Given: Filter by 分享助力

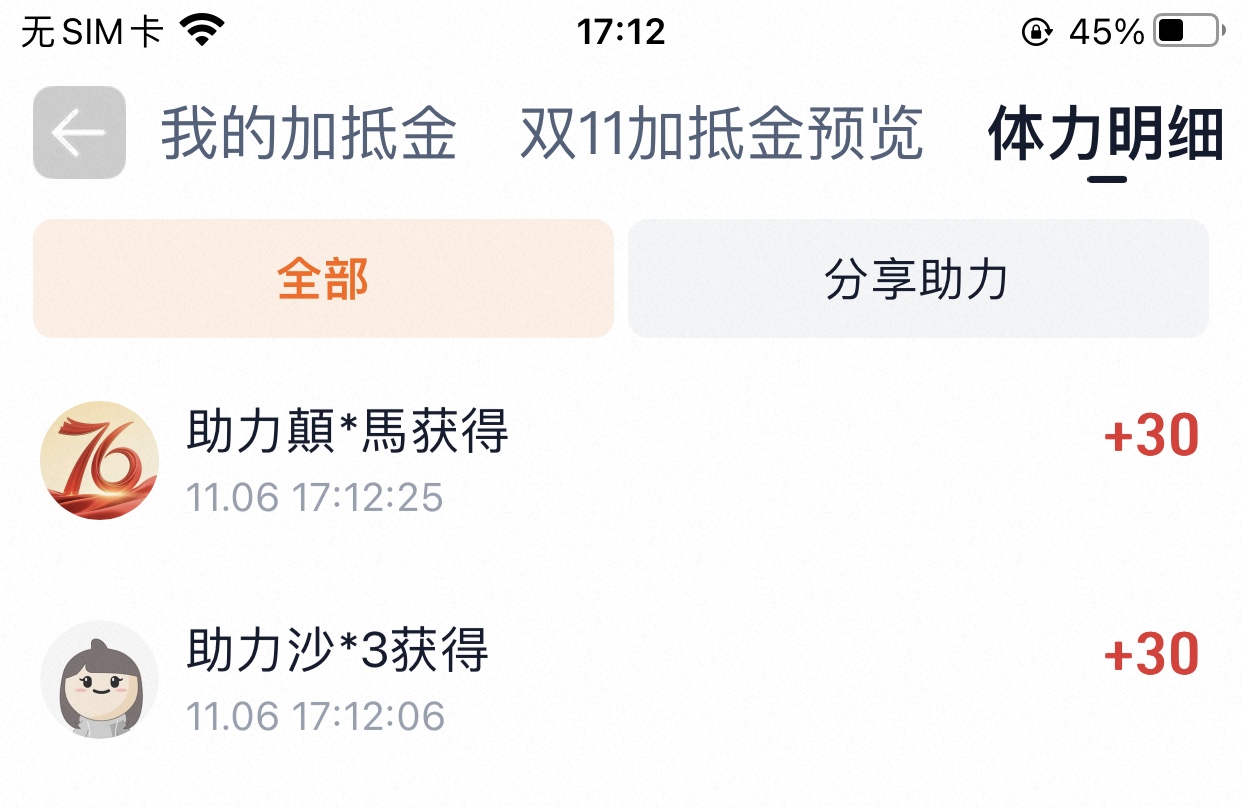Looking at the screenshot, I should pyautogui.click(x=917, y=279).
